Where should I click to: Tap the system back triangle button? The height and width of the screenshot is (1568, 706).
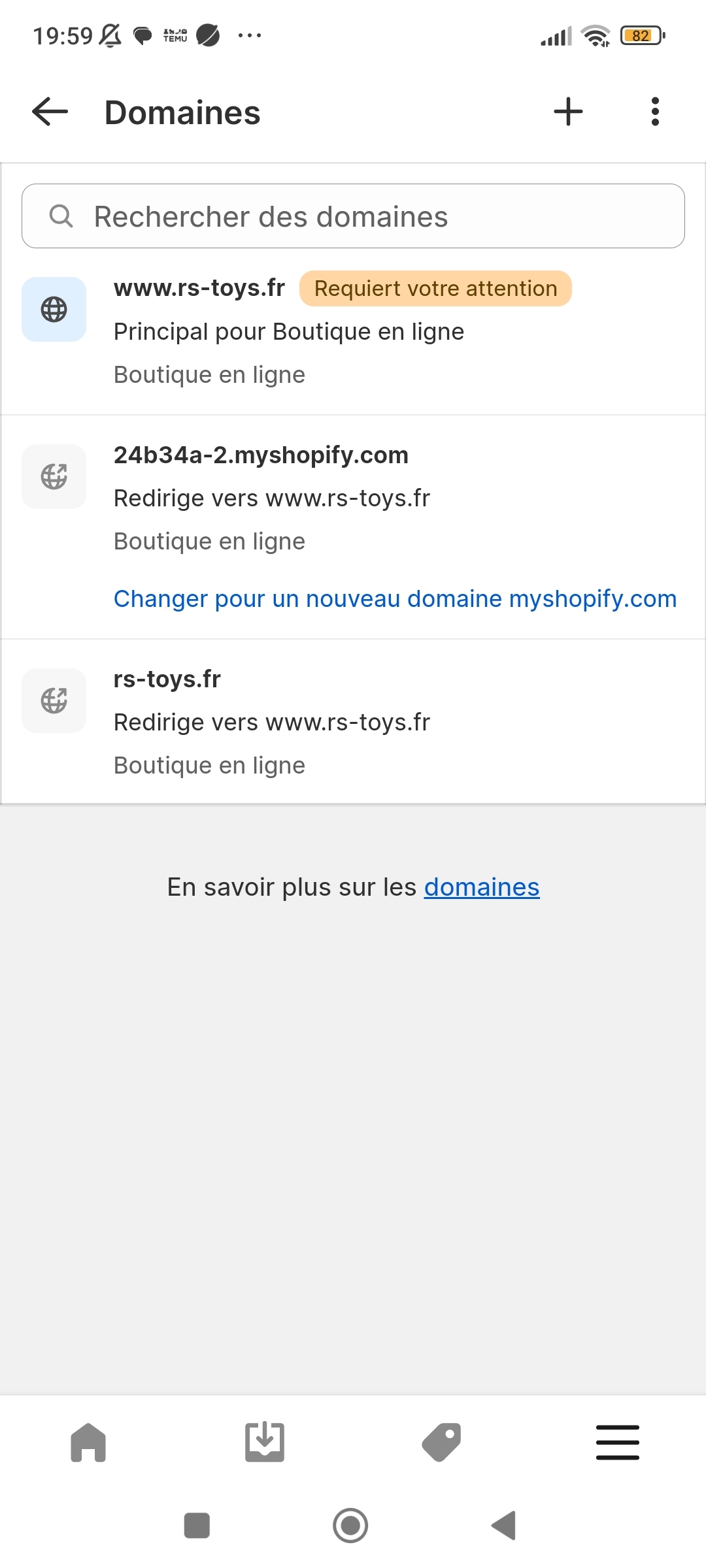pos(504,1526)
